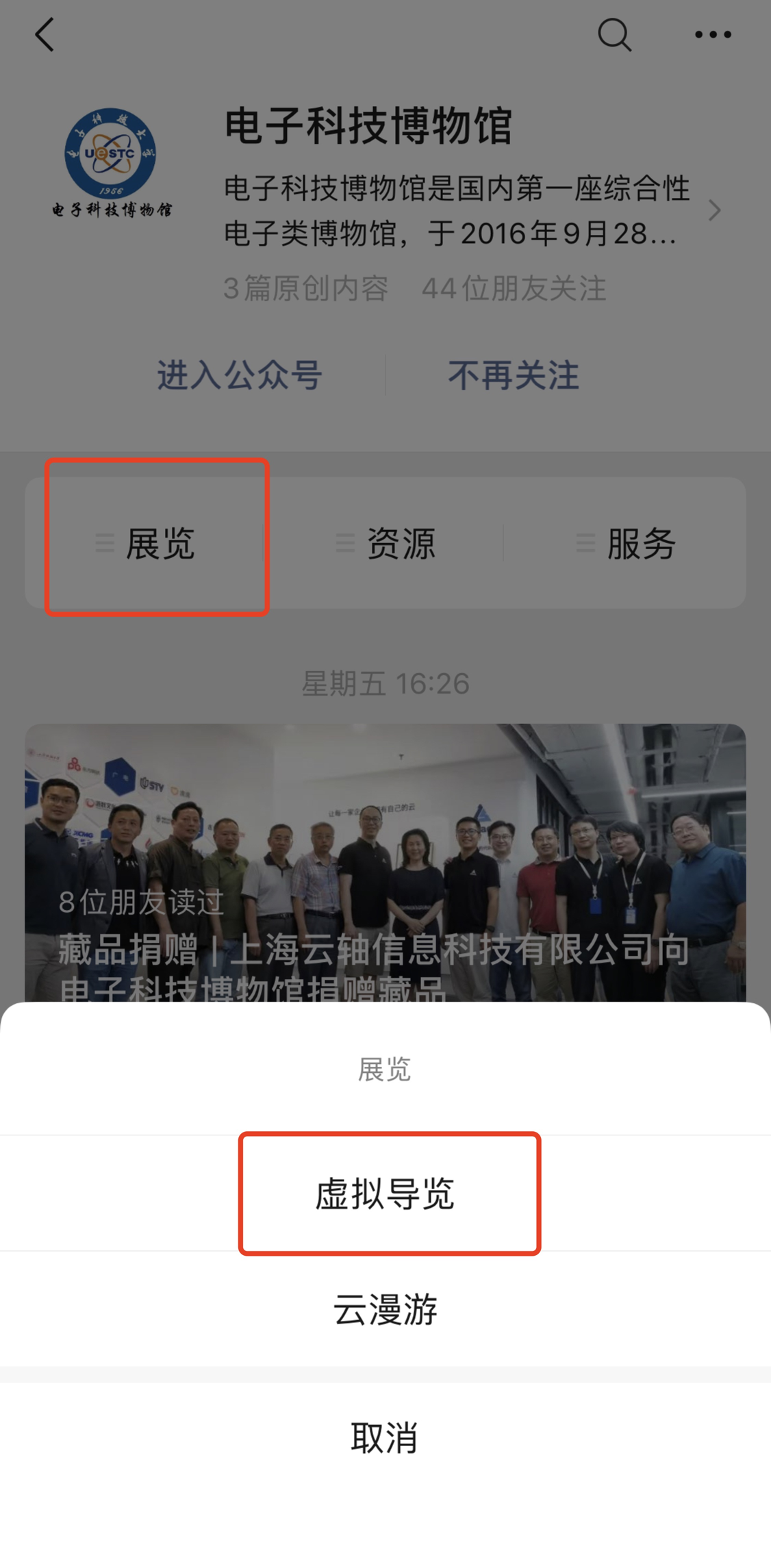The width and height of the screenshot is (771, 1568).
Task: Tap 不再关注 to unfollow
Action: coord(514,375)
